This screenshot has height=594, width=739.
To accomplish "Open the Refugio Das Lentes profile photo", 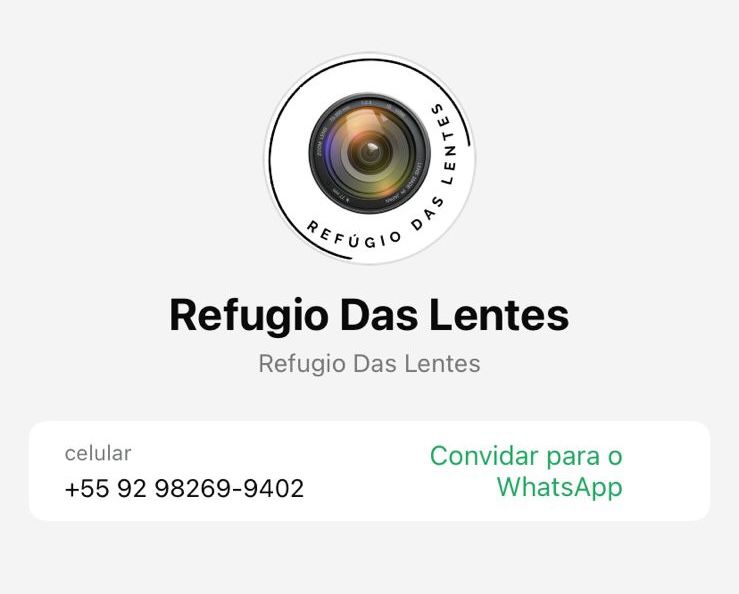I will coord(369,158).
